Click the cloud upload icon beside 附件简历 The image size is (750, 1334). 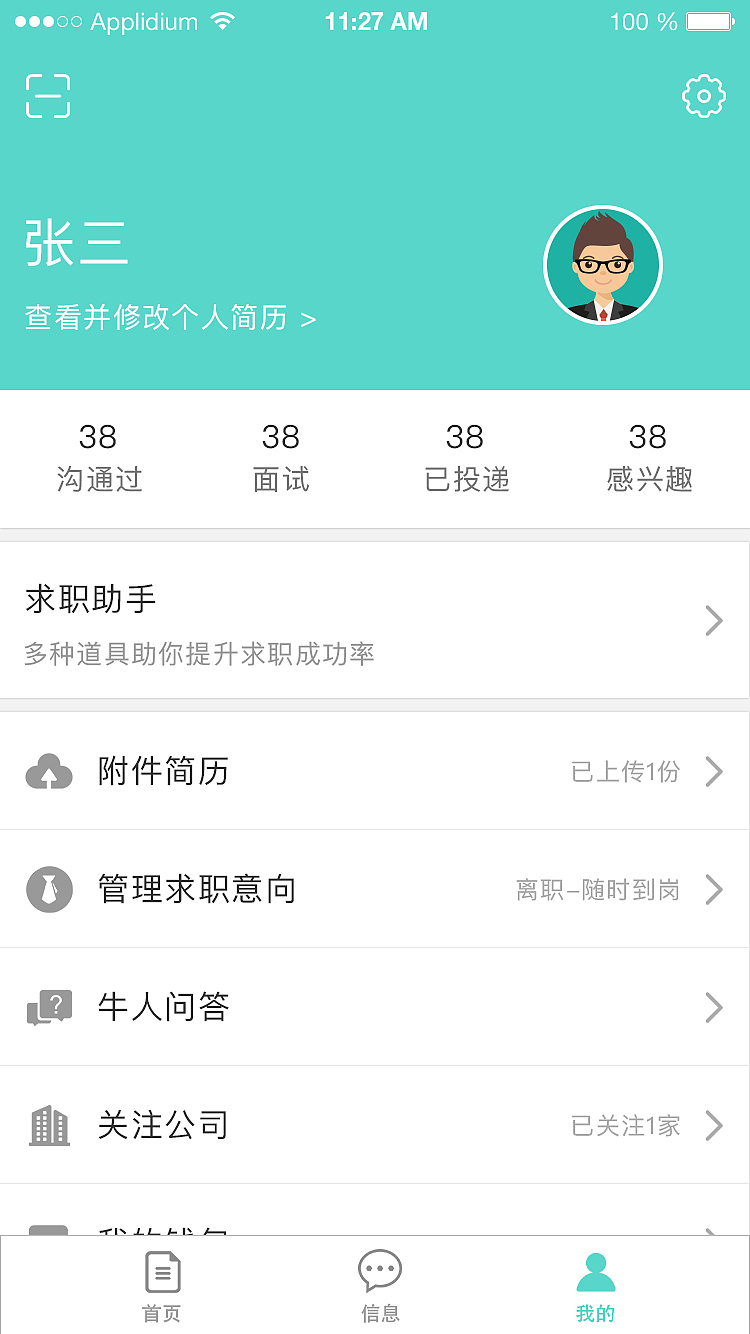50,771
